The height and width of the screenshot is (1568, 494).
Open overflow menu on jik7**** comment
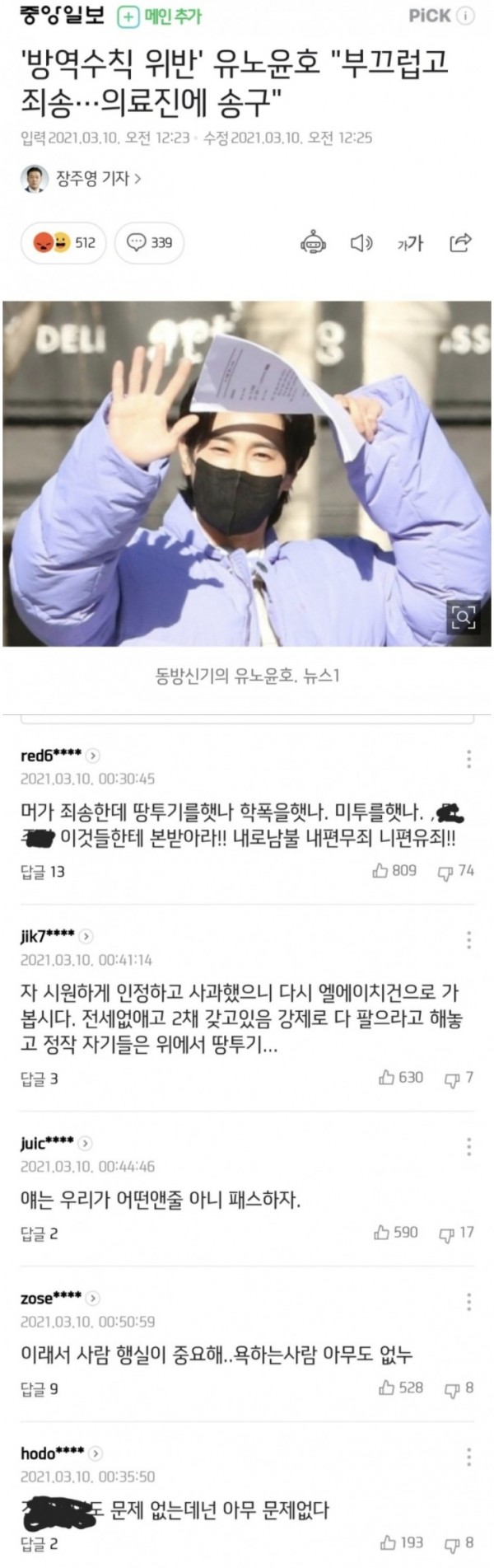coord(468,939)
